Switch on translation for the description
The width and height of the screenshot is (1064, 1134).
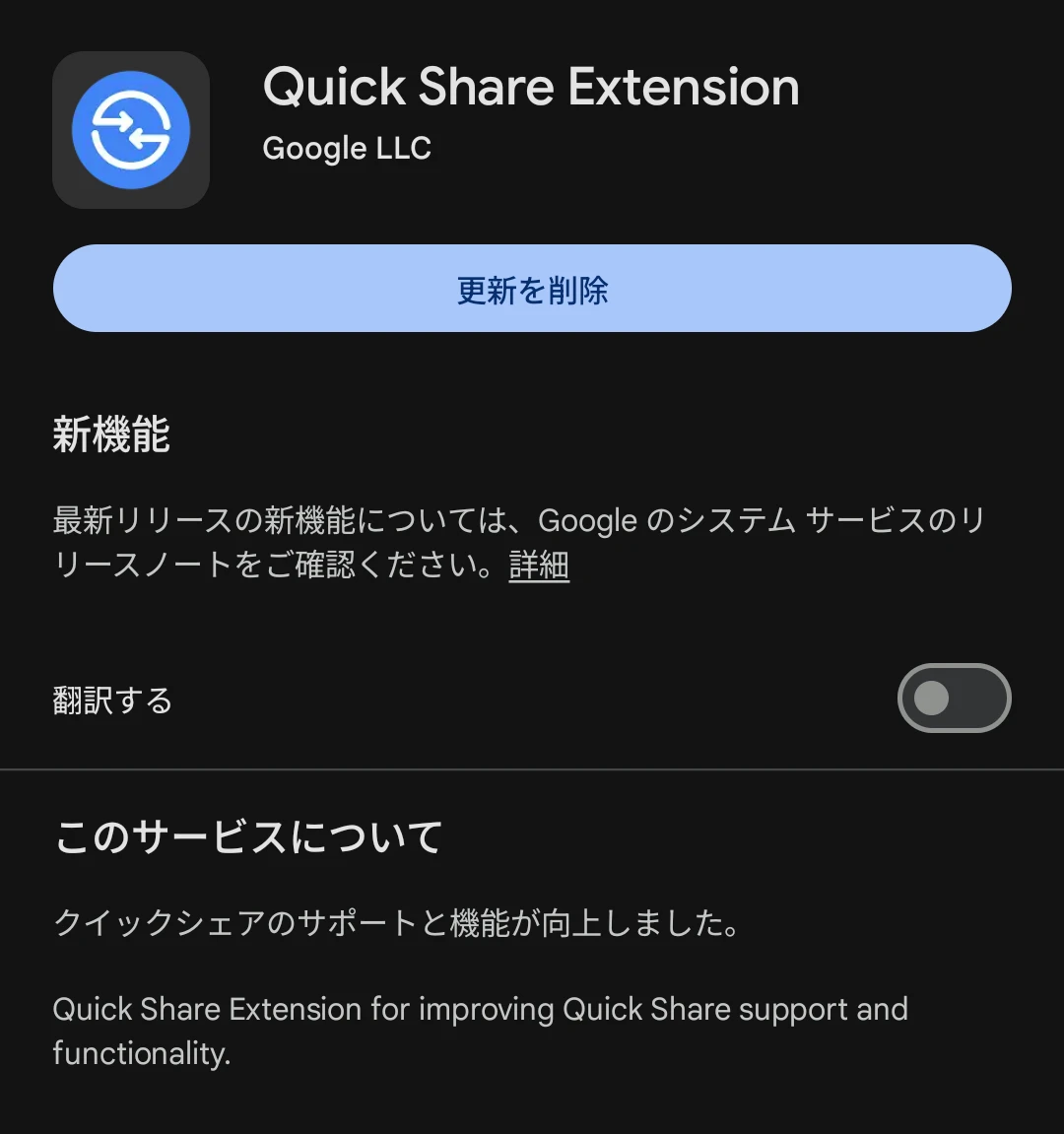(x=953, y=698)
